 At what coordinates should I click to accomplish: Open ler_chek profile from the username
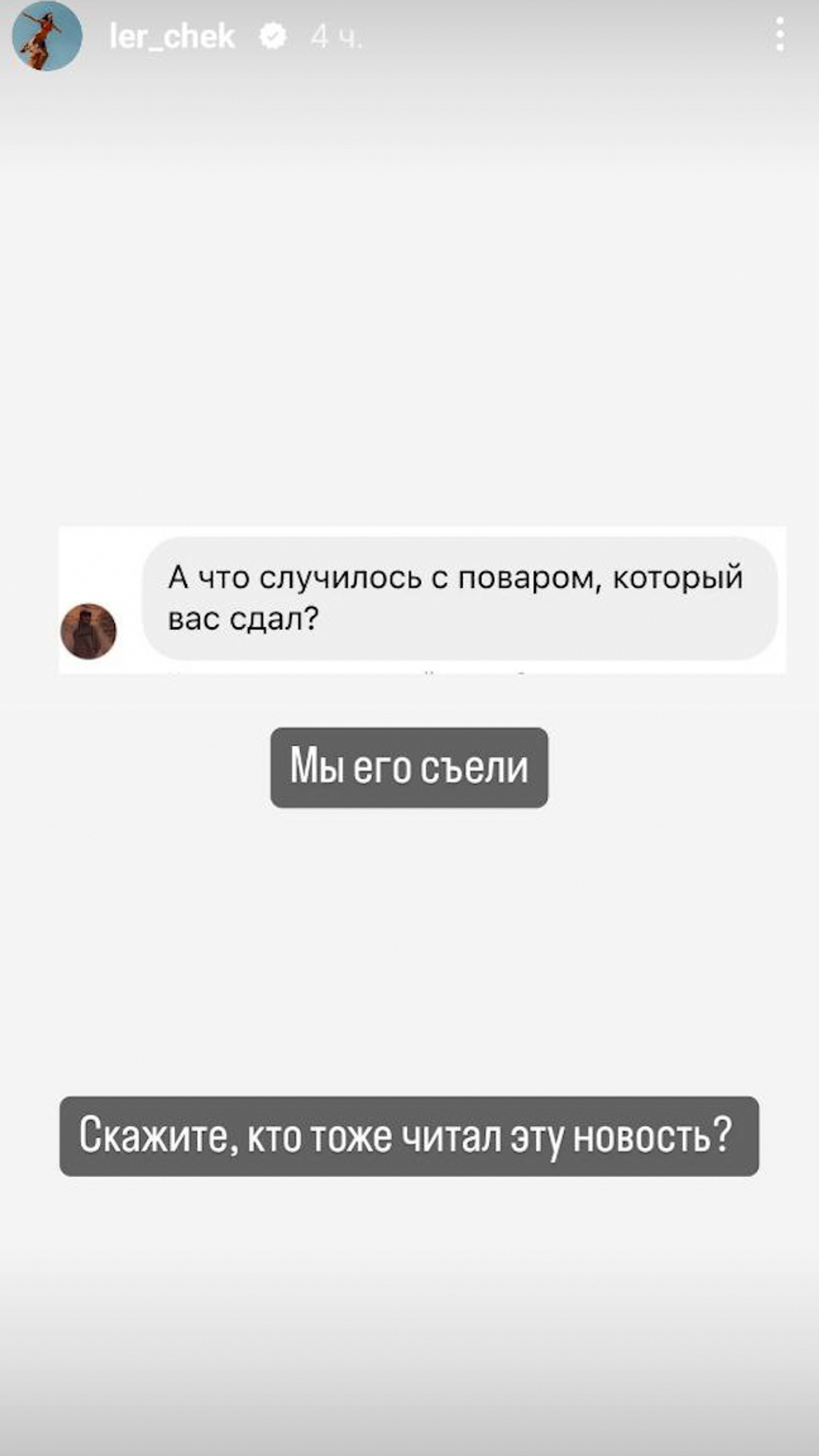(x=172, y=37)
